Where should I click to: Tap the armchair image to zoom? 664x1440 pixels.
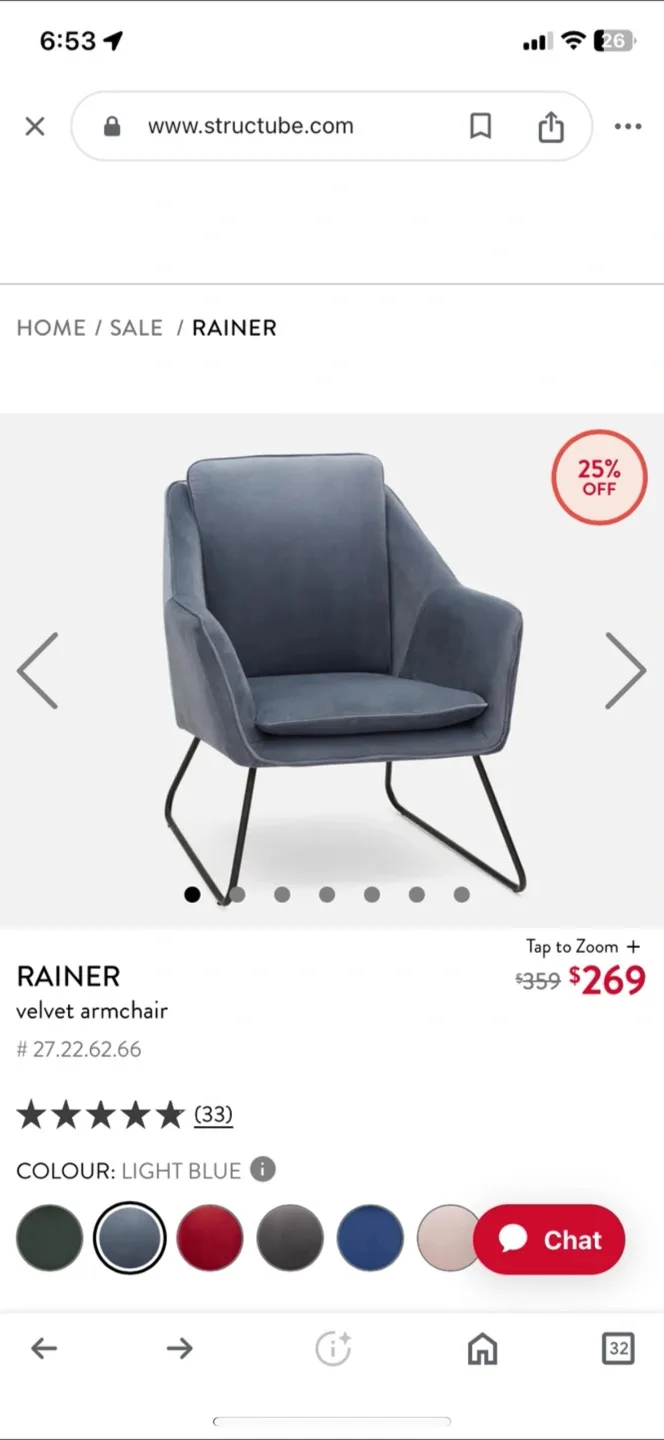point(340,660)
